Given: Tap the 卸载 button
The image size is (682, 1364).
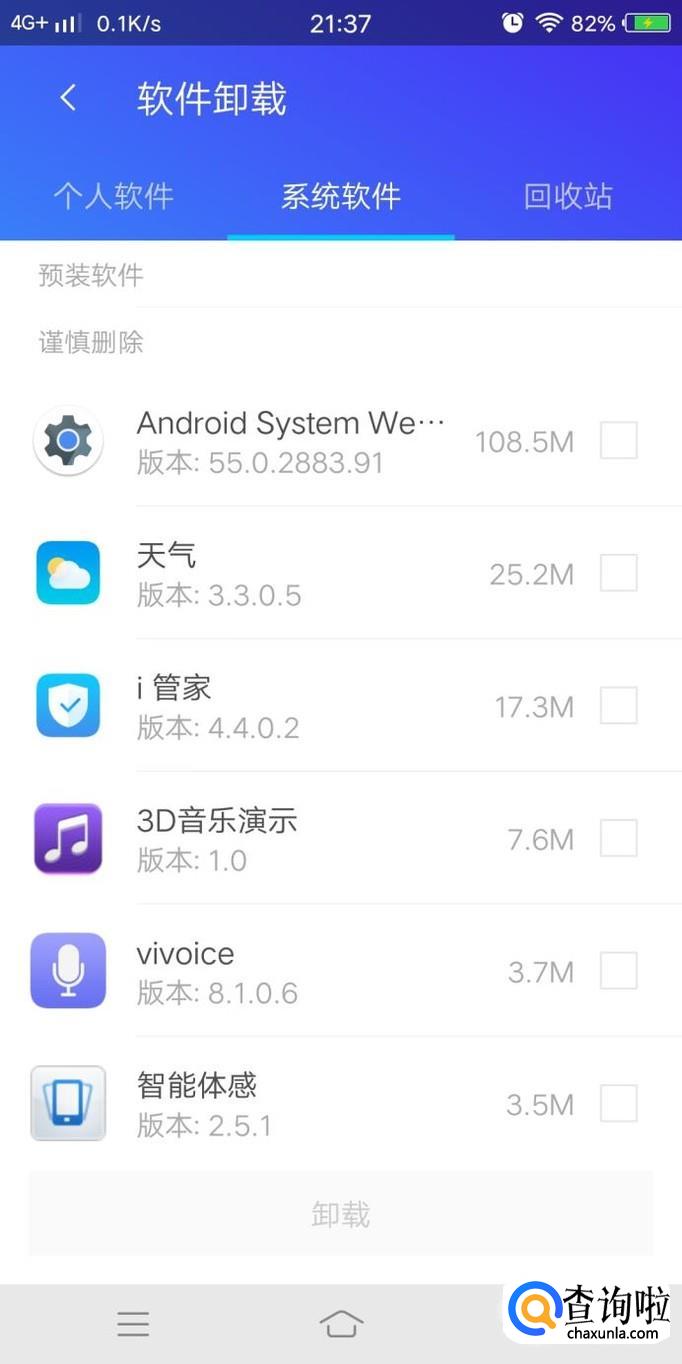Looking at the screenshot, I should (x=341, y=1214).
